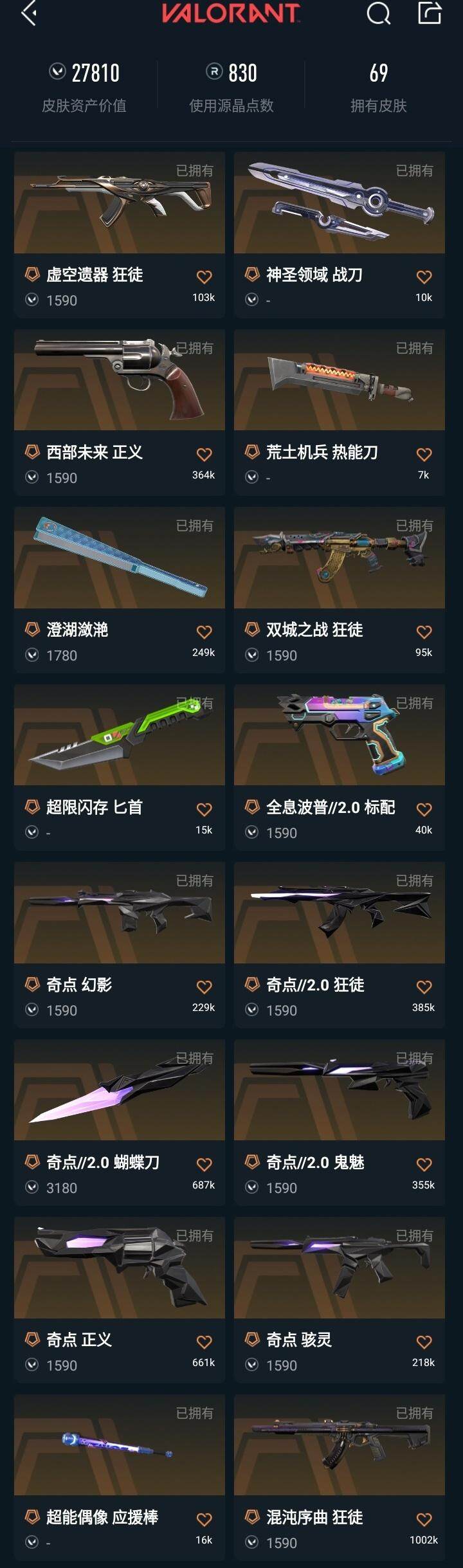Open search with the magnifier icon
Viewport: 463px width, 1568px height.
point(378,13)
